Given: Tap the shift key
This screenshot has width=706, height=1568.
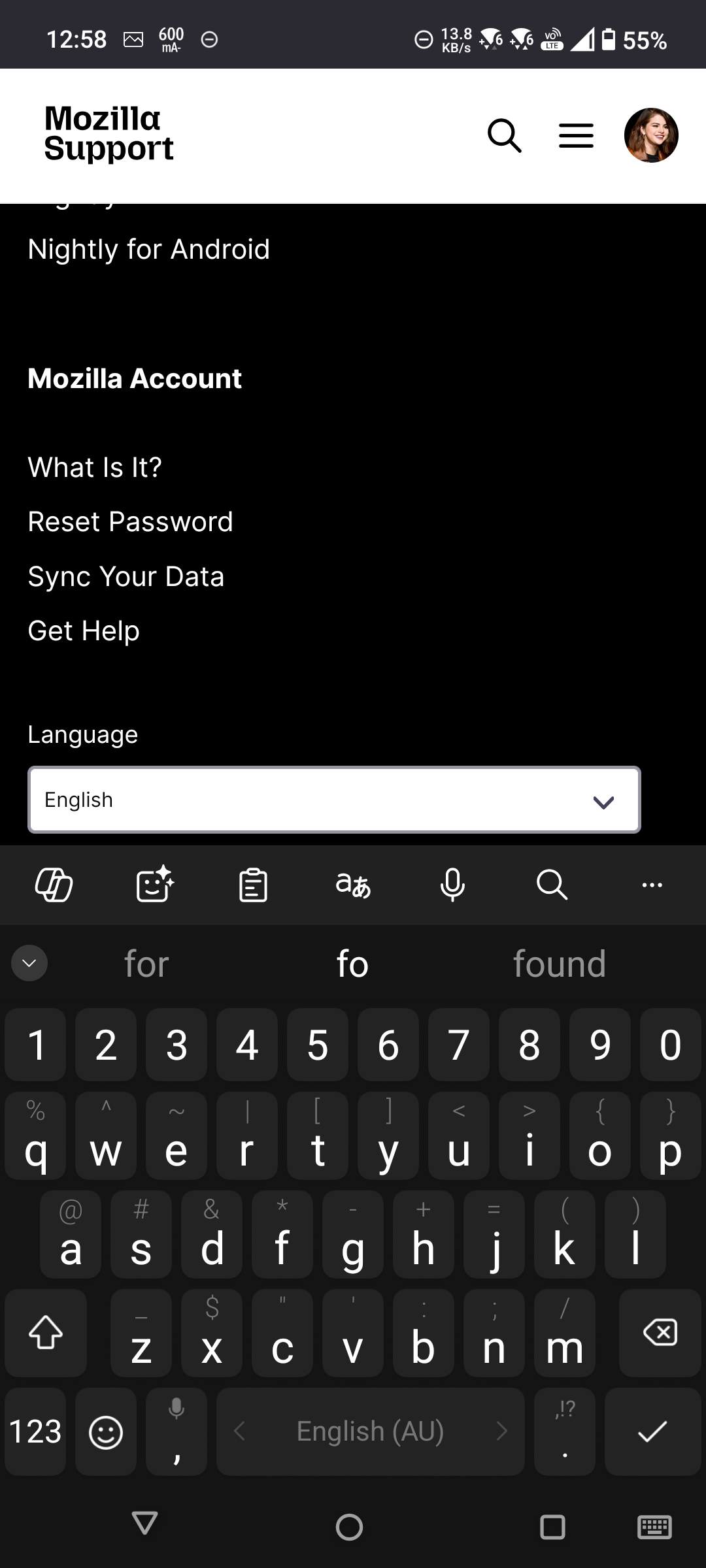Looking at the screenshot, I should 46,1332.
